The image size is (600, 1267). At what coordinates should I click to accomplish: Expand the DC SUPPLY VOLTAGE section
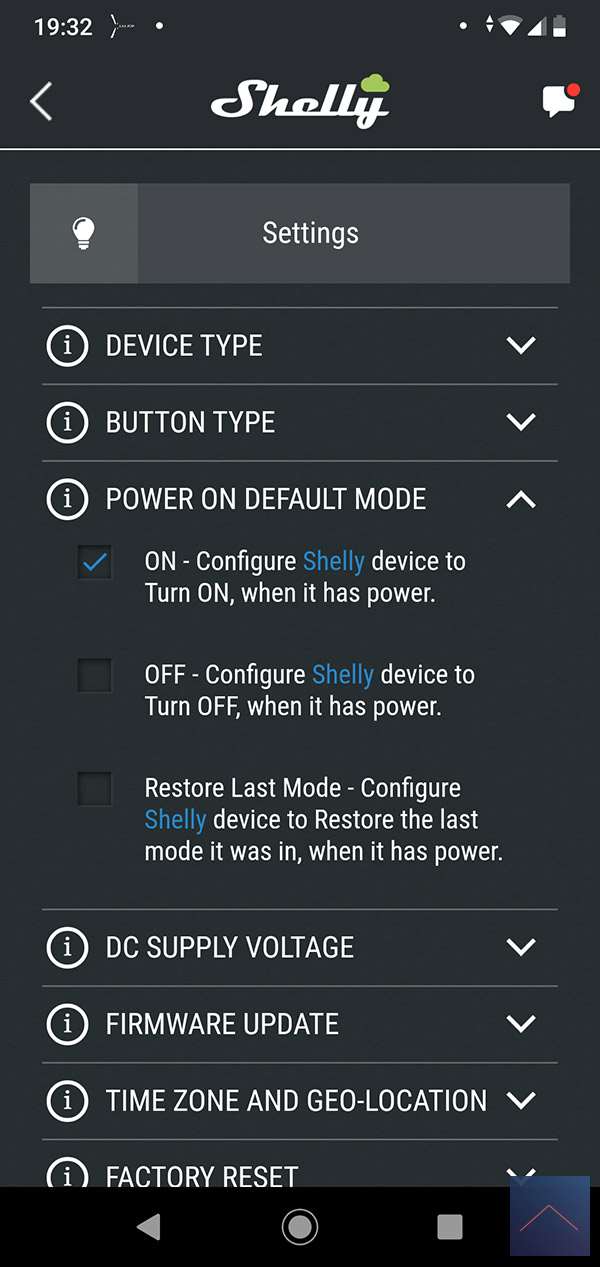521,947
